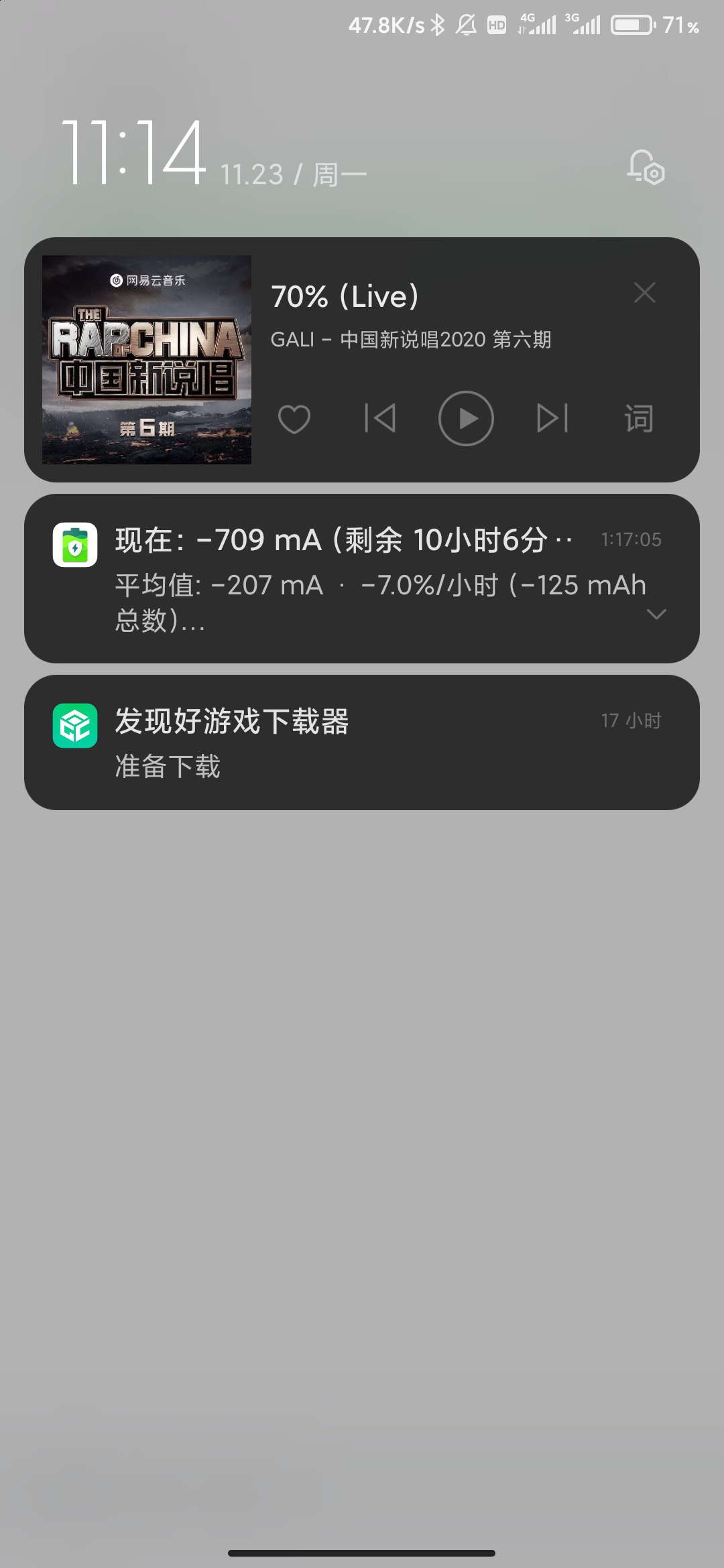Play the song 70% (Live)

click(466, 419)
